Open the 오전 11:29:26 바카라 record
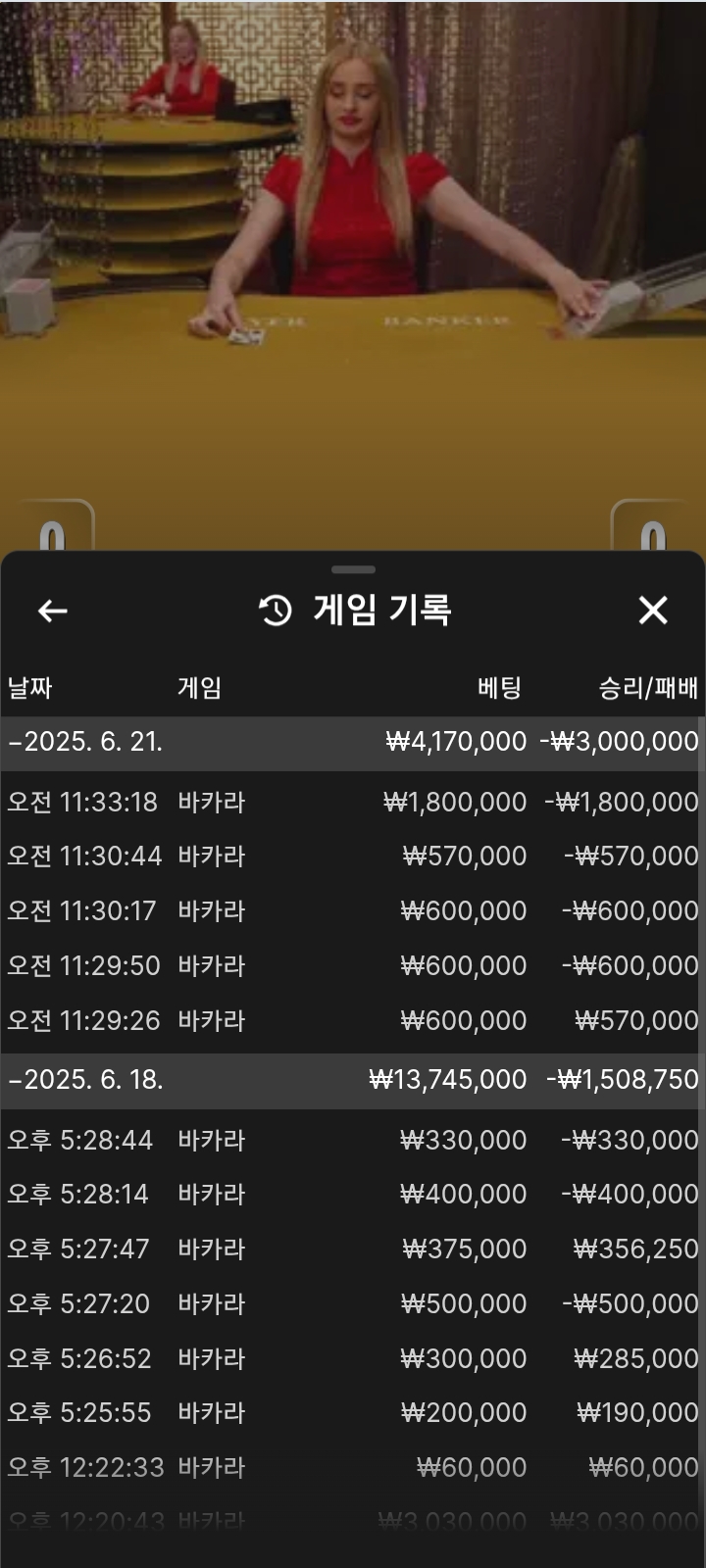The width and height of the screenshot is (706, 1568). (353, 1021)
